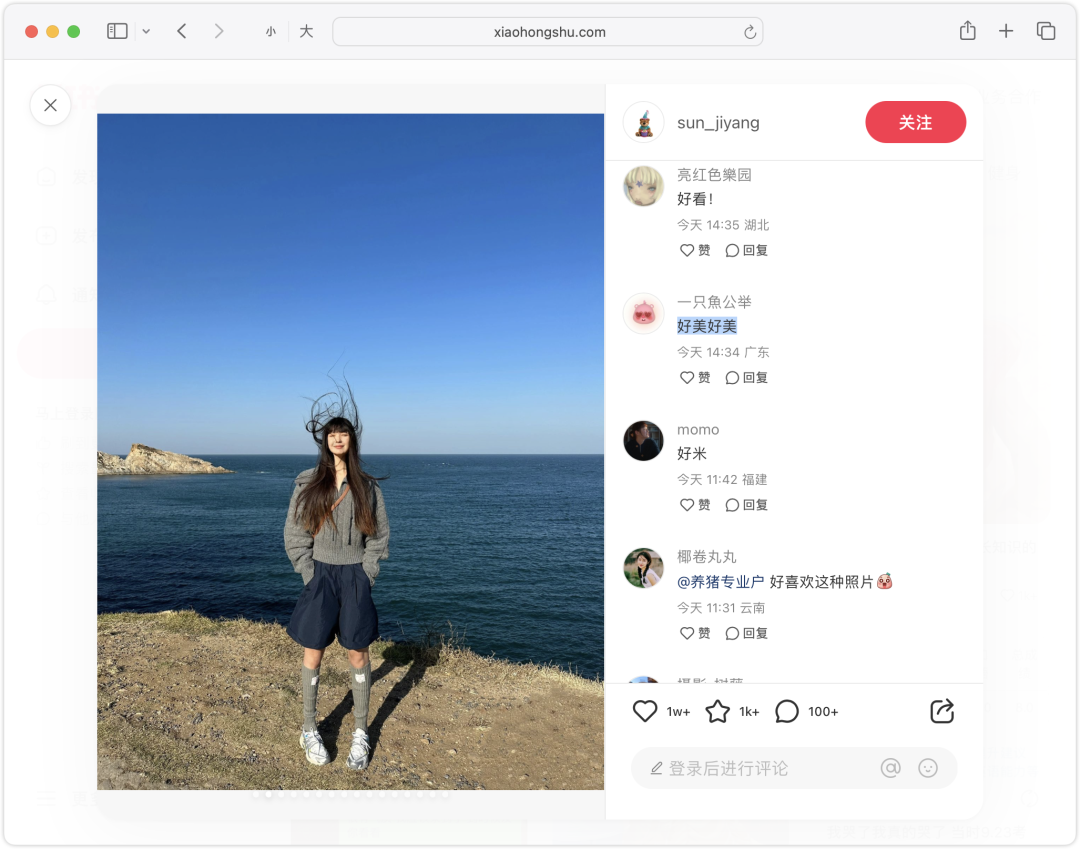Reply to momo's comment
The image size is (1080, 849).
[747, 505]
